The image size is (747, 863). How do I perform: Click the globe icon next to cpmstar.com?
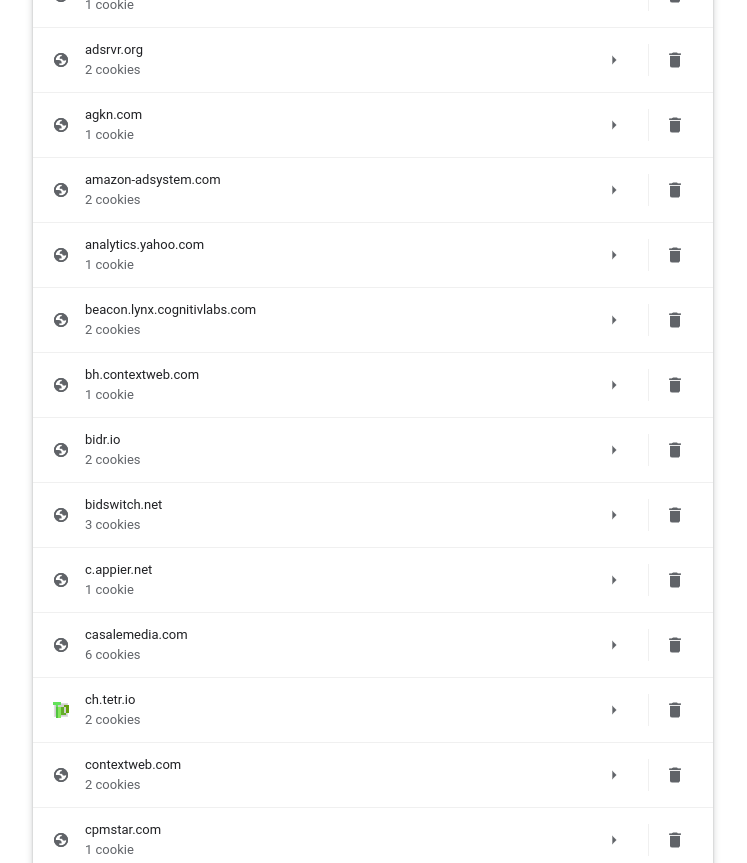[61, 840]
